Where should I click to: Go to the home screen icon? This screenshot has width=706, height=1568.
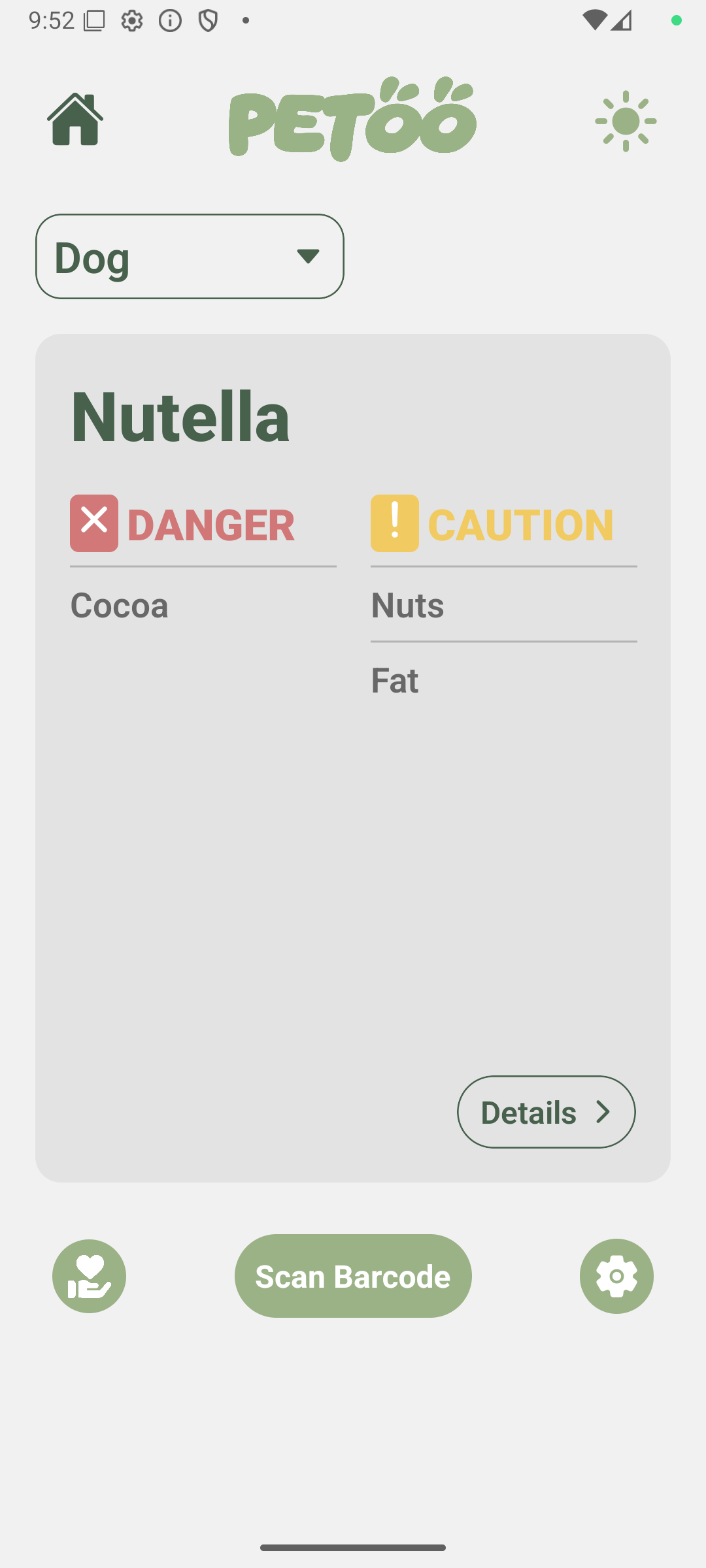[75, 120]
